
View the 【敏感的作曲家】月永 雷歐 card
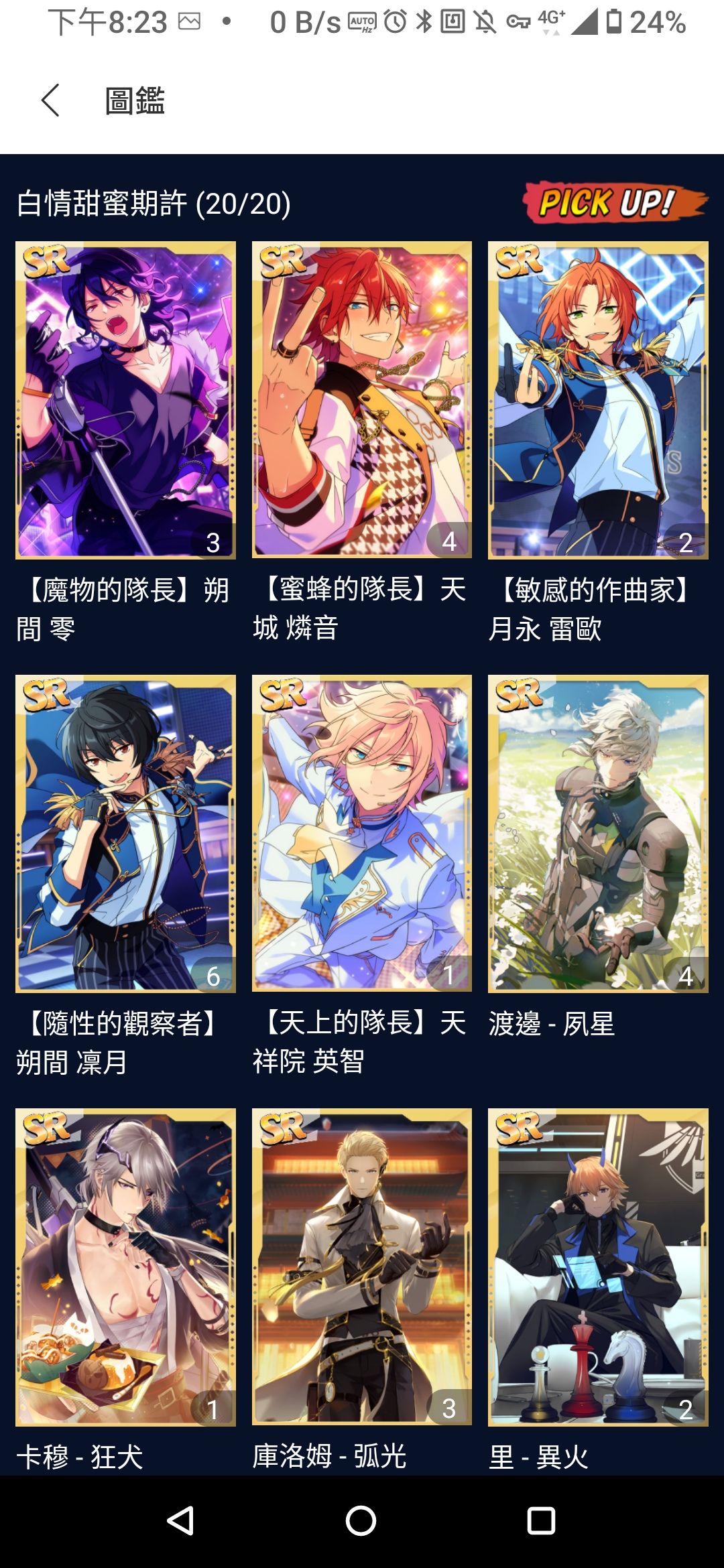click(597, 400)
